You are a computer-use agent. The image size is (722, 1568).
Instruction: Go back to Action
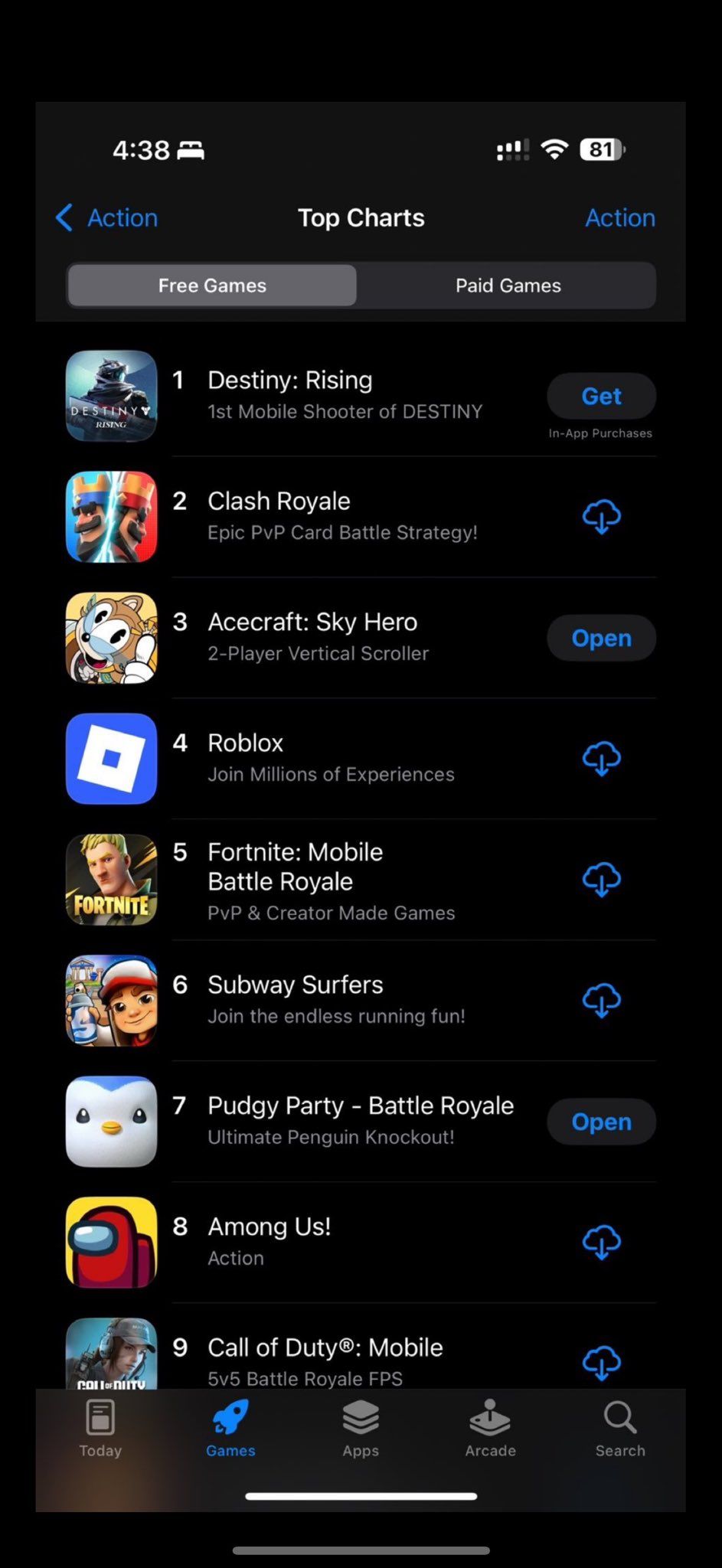[107, 218]
